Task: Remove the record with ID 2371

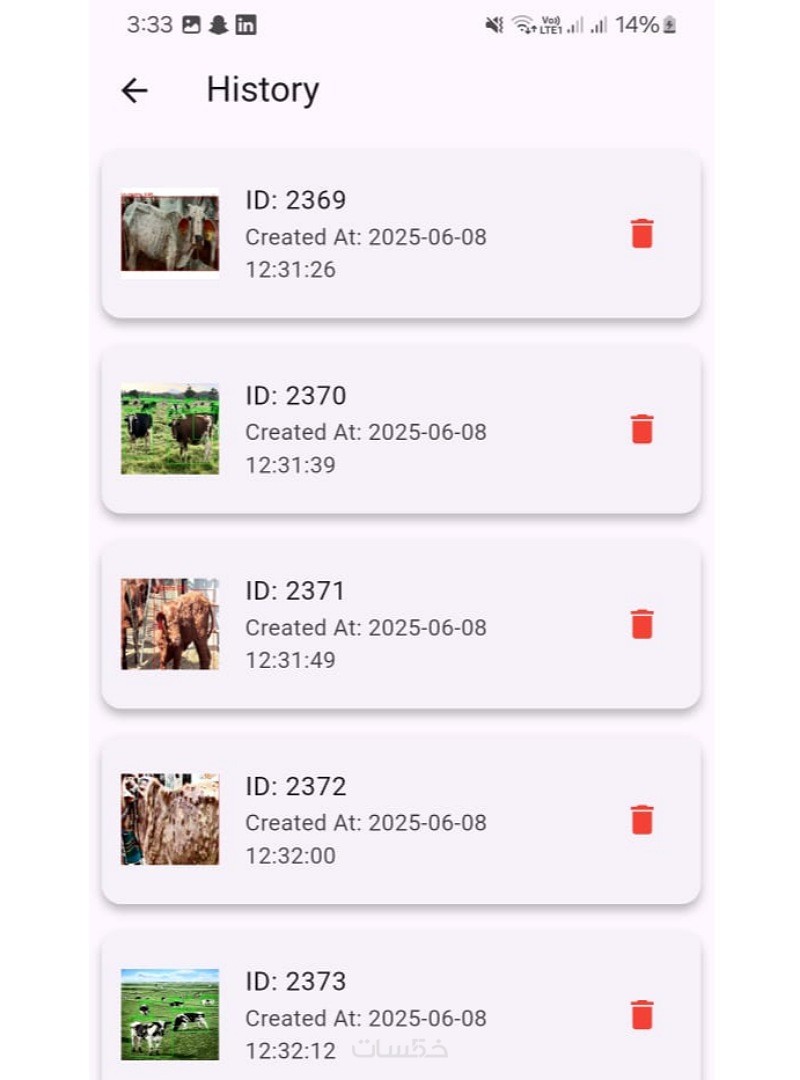Action: click(642, 624)
